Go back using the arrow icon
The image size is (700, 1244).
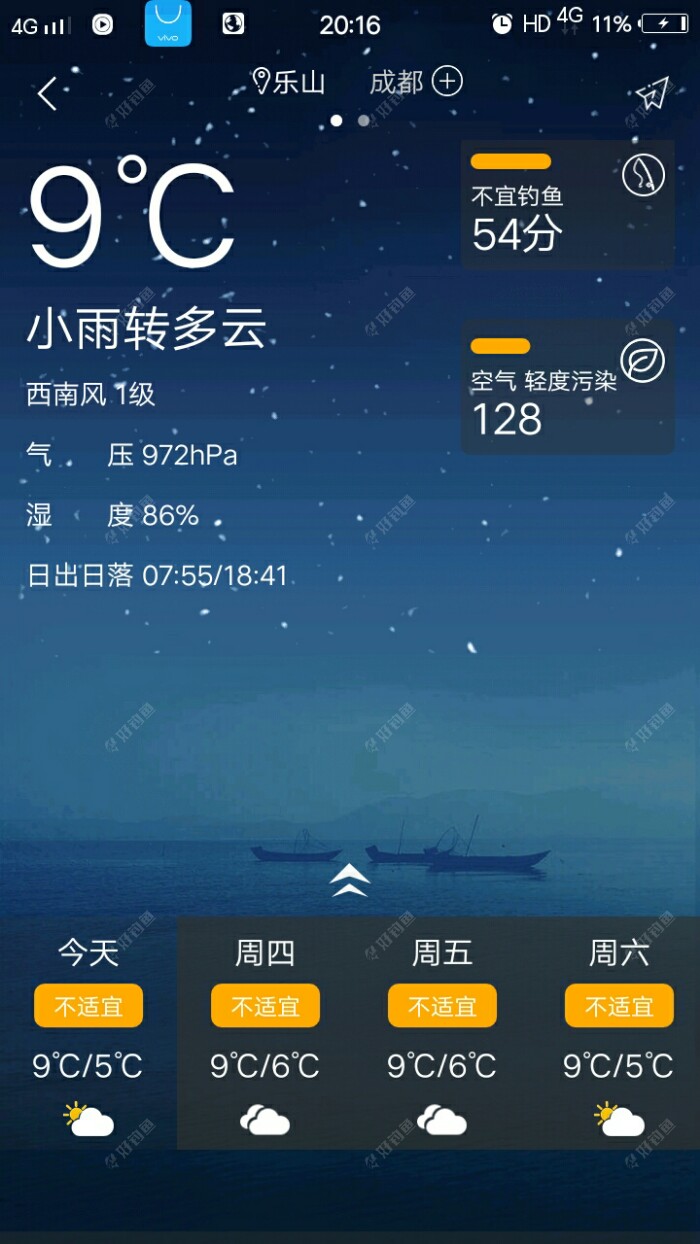click(x=47, y=93)
